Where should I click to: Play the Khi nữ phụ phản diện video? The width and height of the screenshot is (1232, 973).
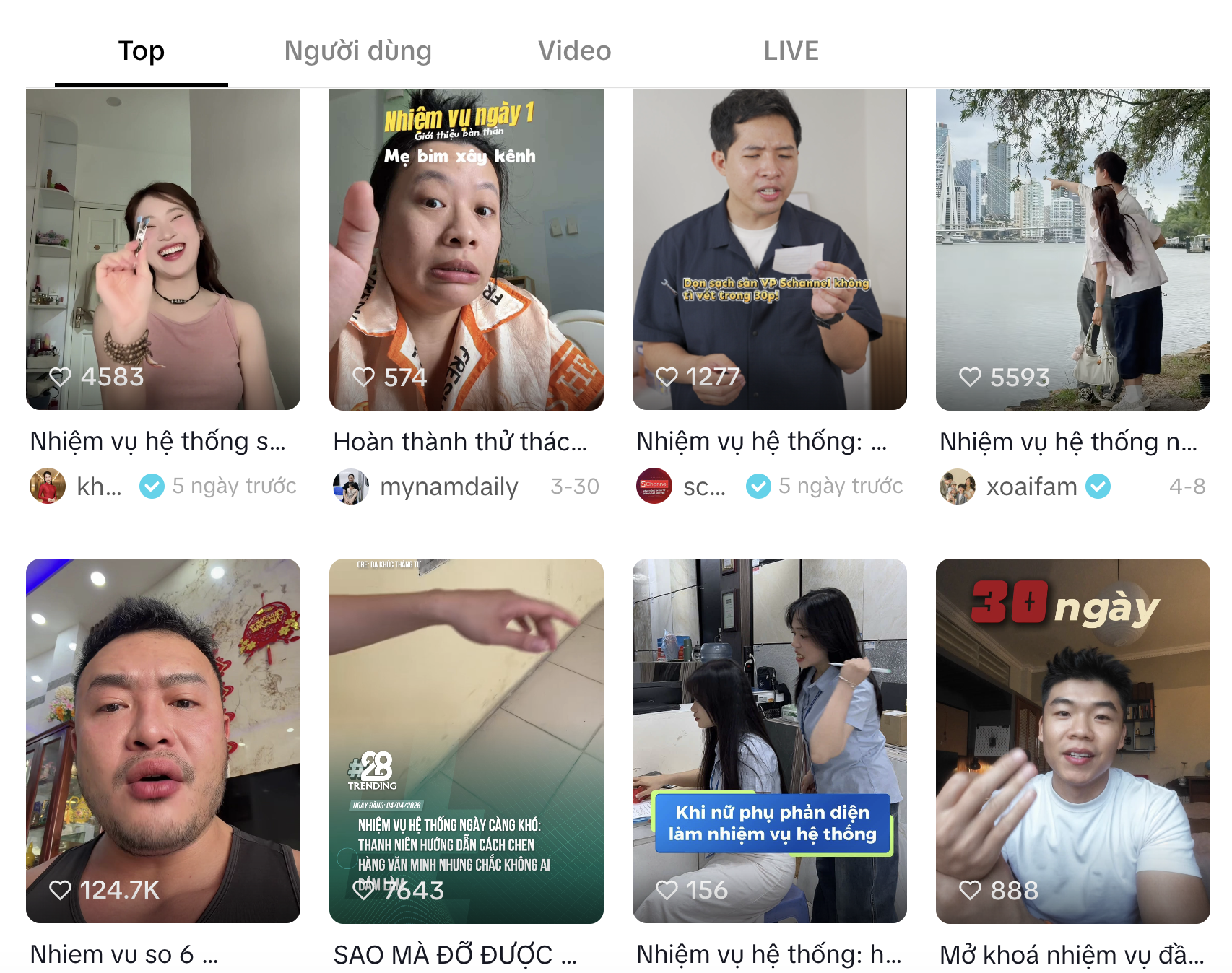(770, 740)
